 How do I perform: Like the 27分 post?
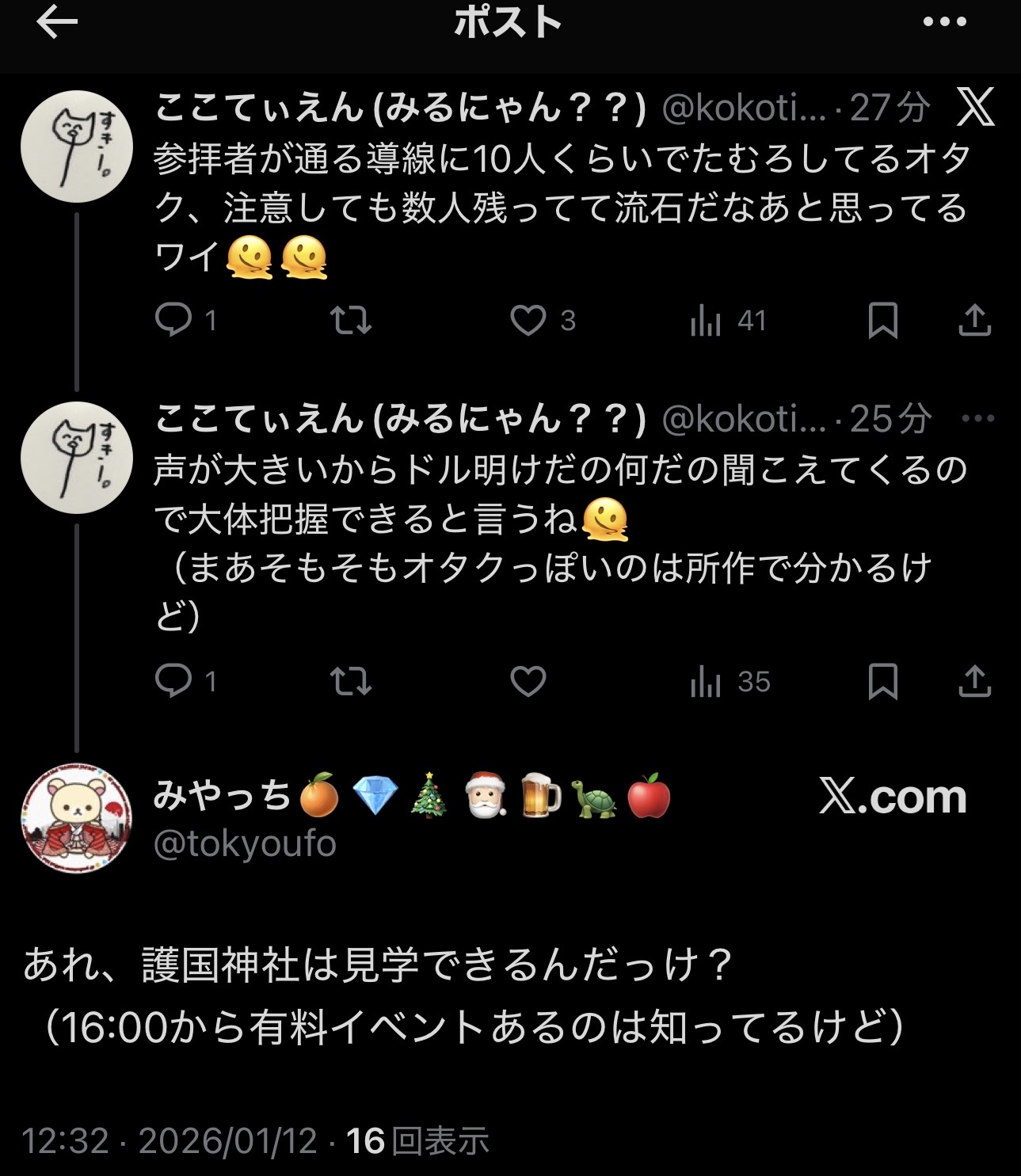pyautogui.click(x=528, y=320)
